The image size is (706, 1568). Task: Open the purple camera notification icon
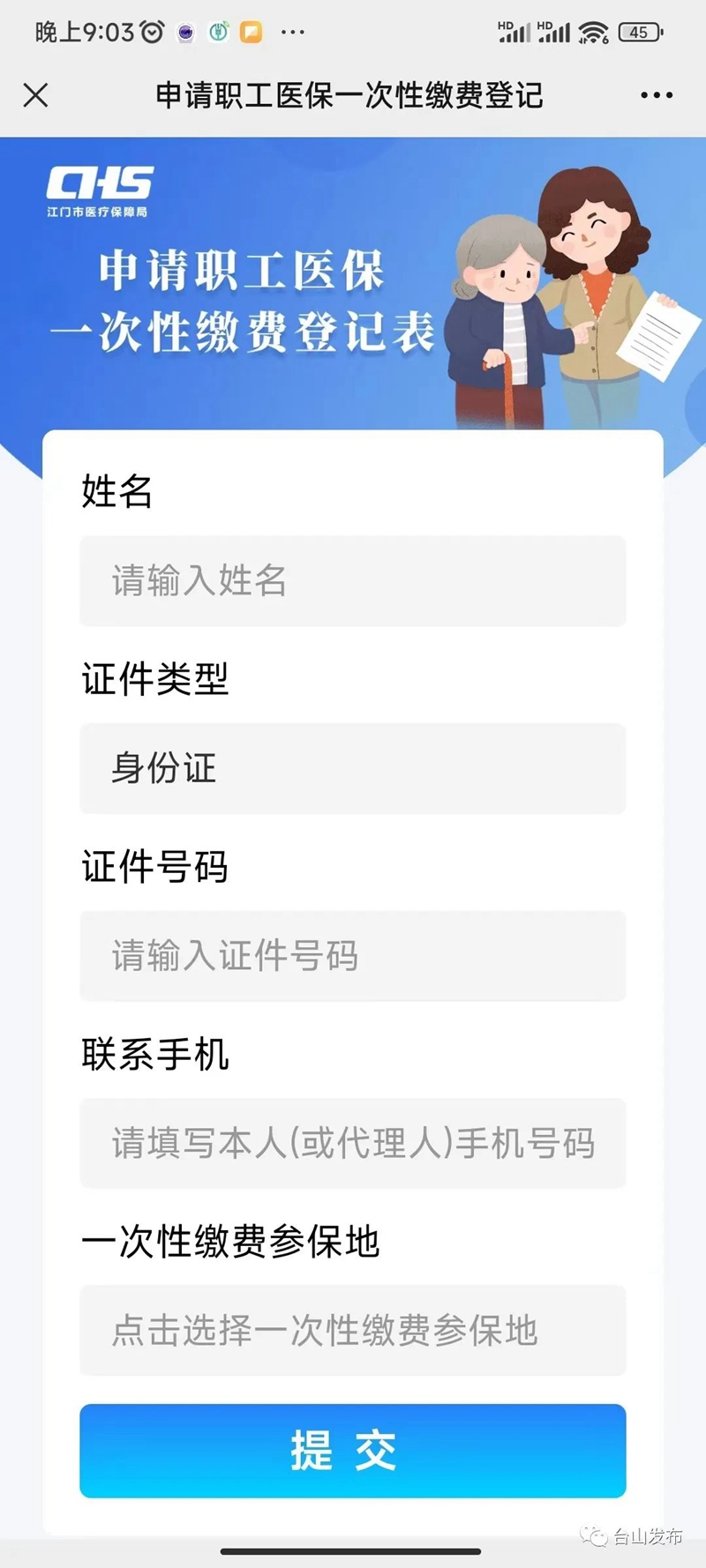click(x=184, y=32)
